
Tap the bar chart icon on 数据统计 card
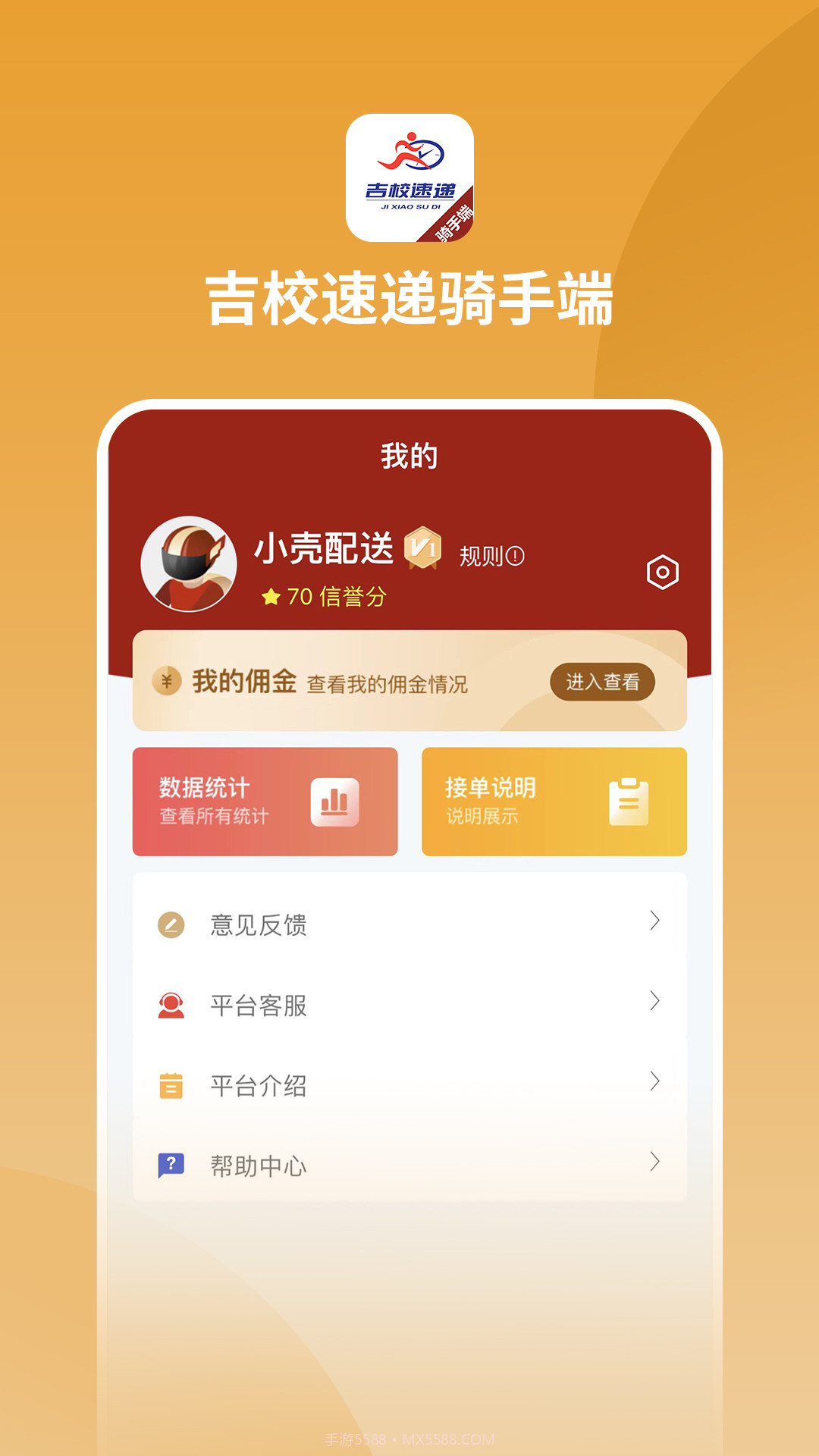tap(334, 801)
